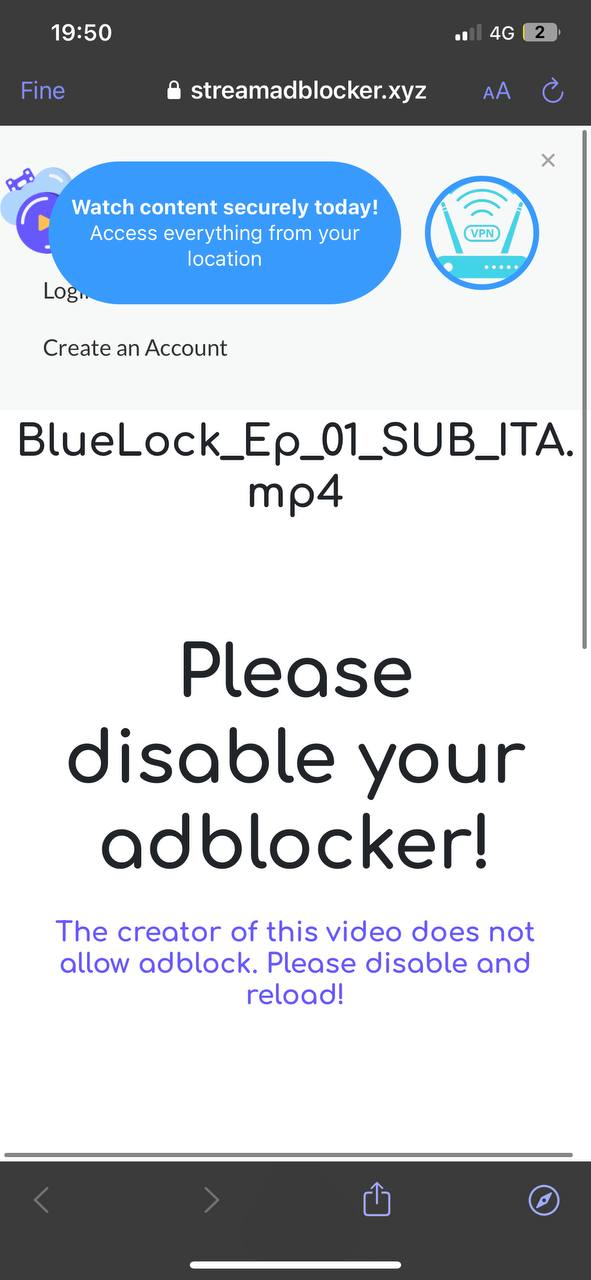The width and height of the screenshot is (591, 1280).
Task: Open the Create an Account link
Action: click(135, 348)
